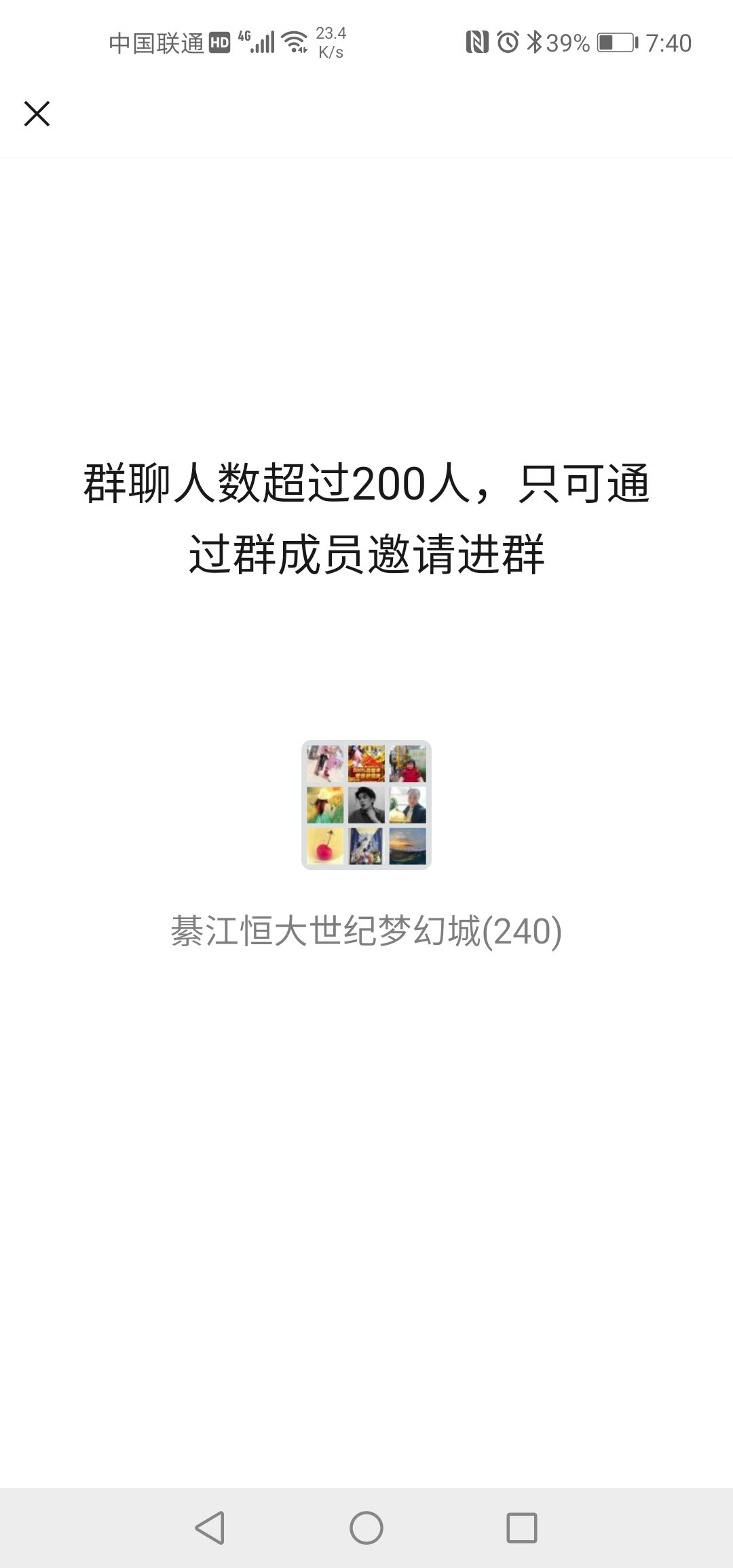The height and width of the screenshot is (1568, 733).
Task: Tap the system back button
Action: 210,1528
